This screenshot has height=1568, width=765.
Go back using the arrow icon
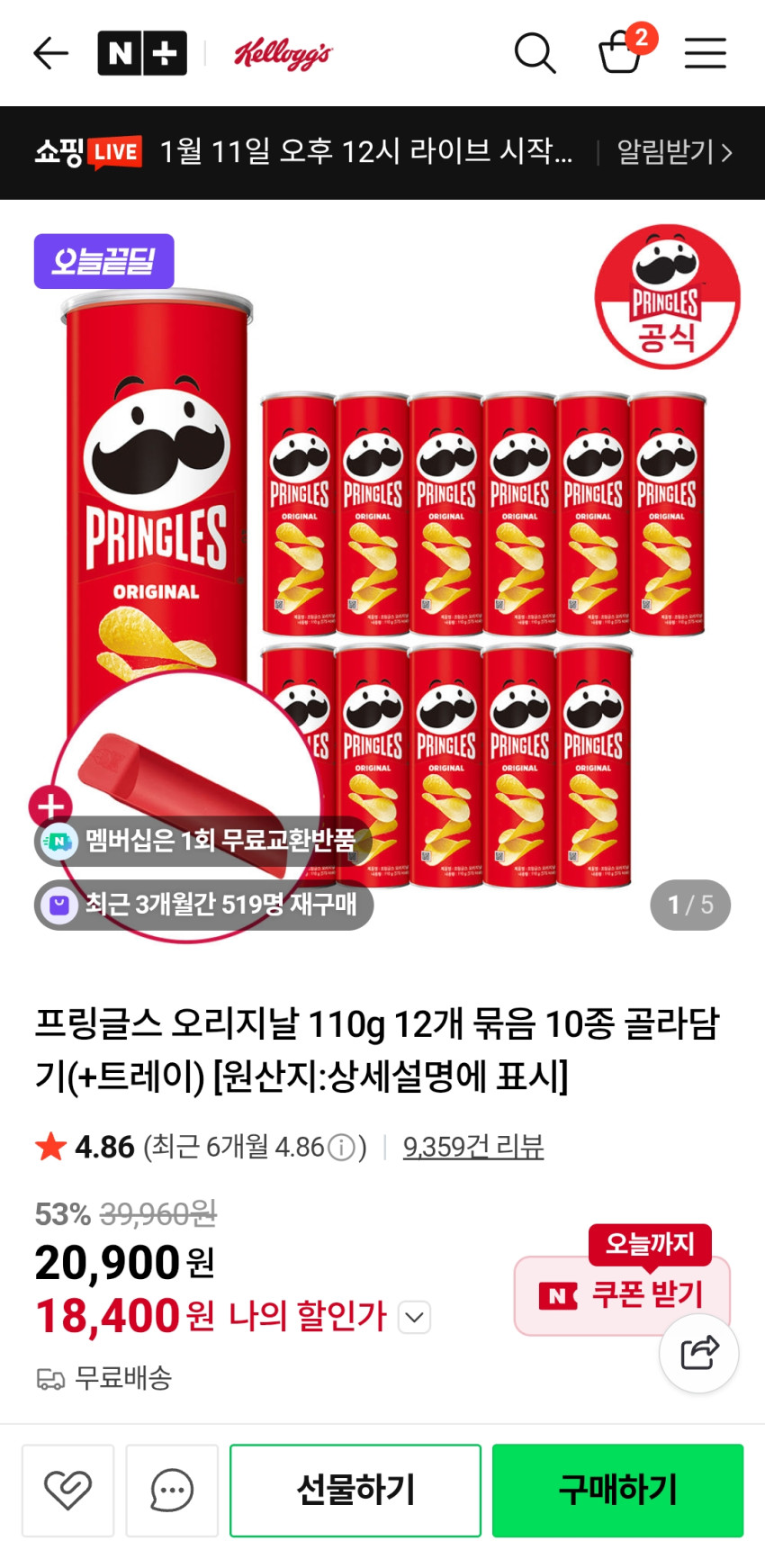50,54
